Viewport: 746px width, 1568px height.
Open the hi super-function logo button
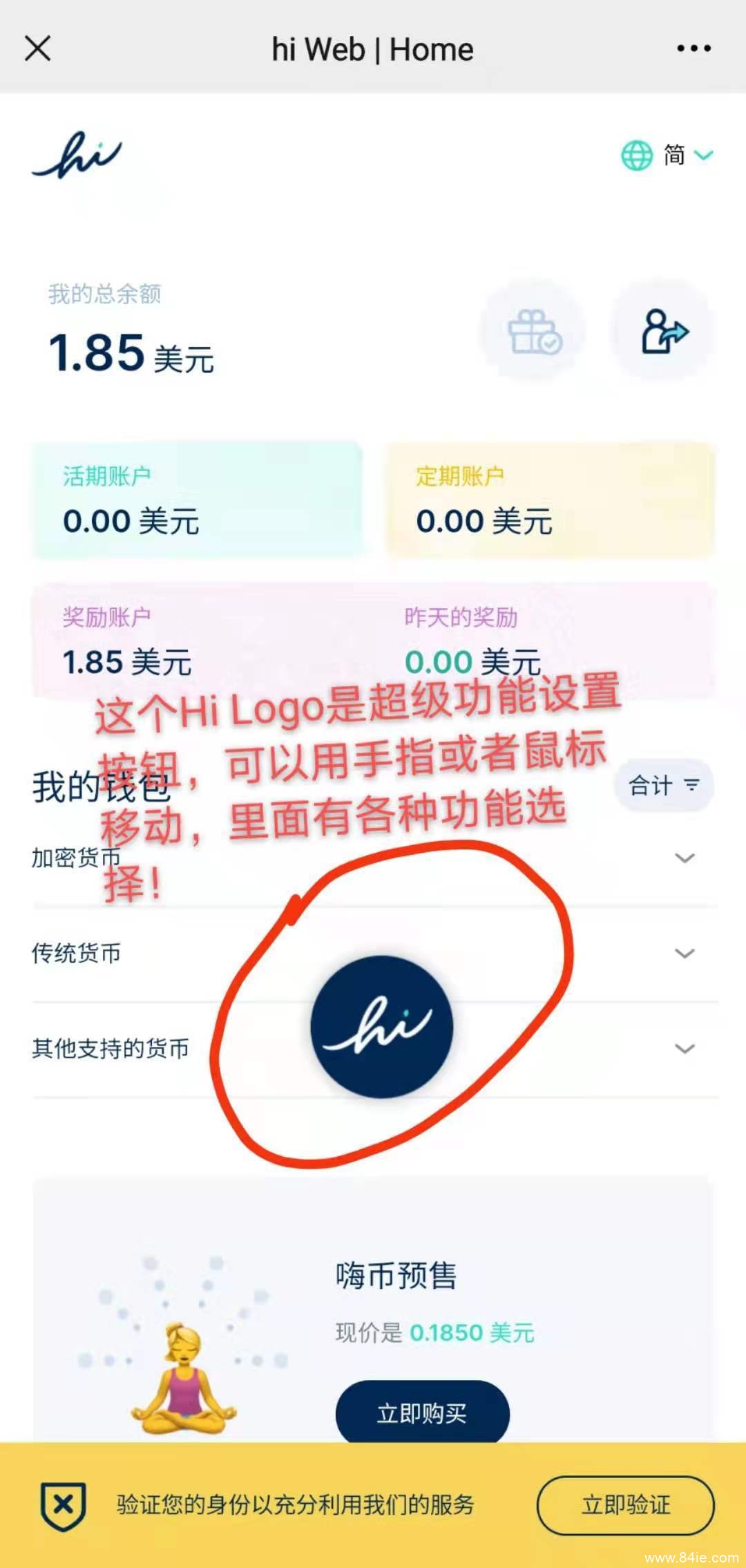[382, 1030]
